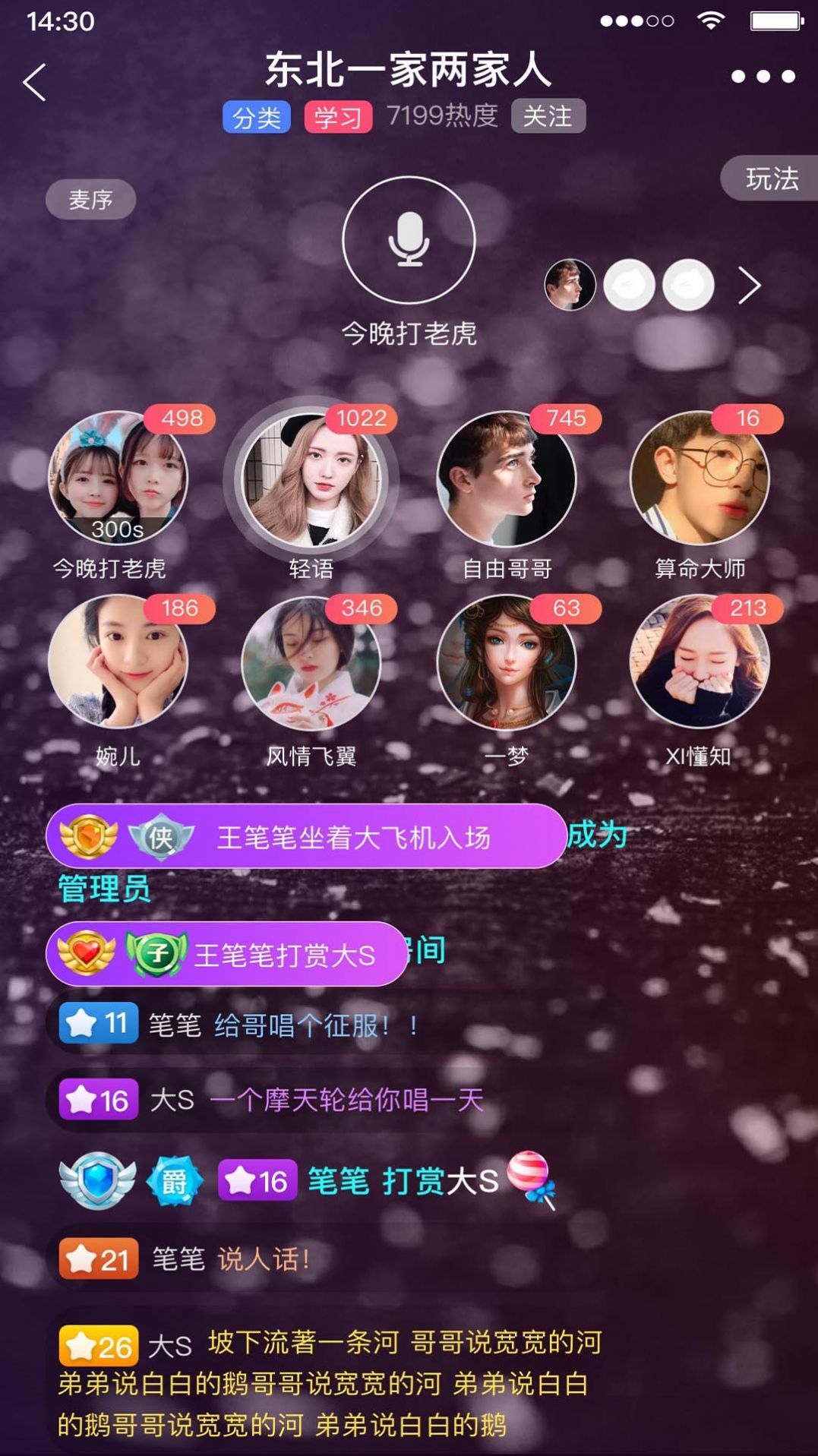
Task: Tap the host microphone seat
Action: [409, 241]
